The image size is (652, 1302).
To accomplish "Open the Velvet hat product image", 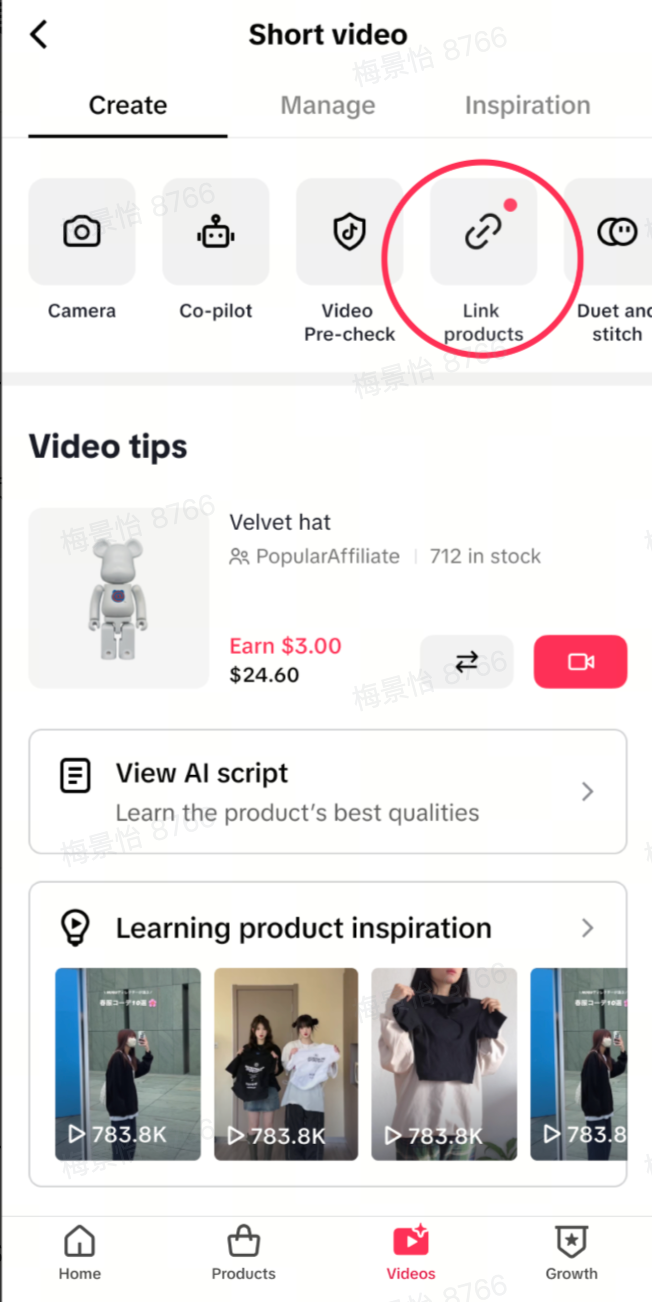I will [x=118, y=598].
